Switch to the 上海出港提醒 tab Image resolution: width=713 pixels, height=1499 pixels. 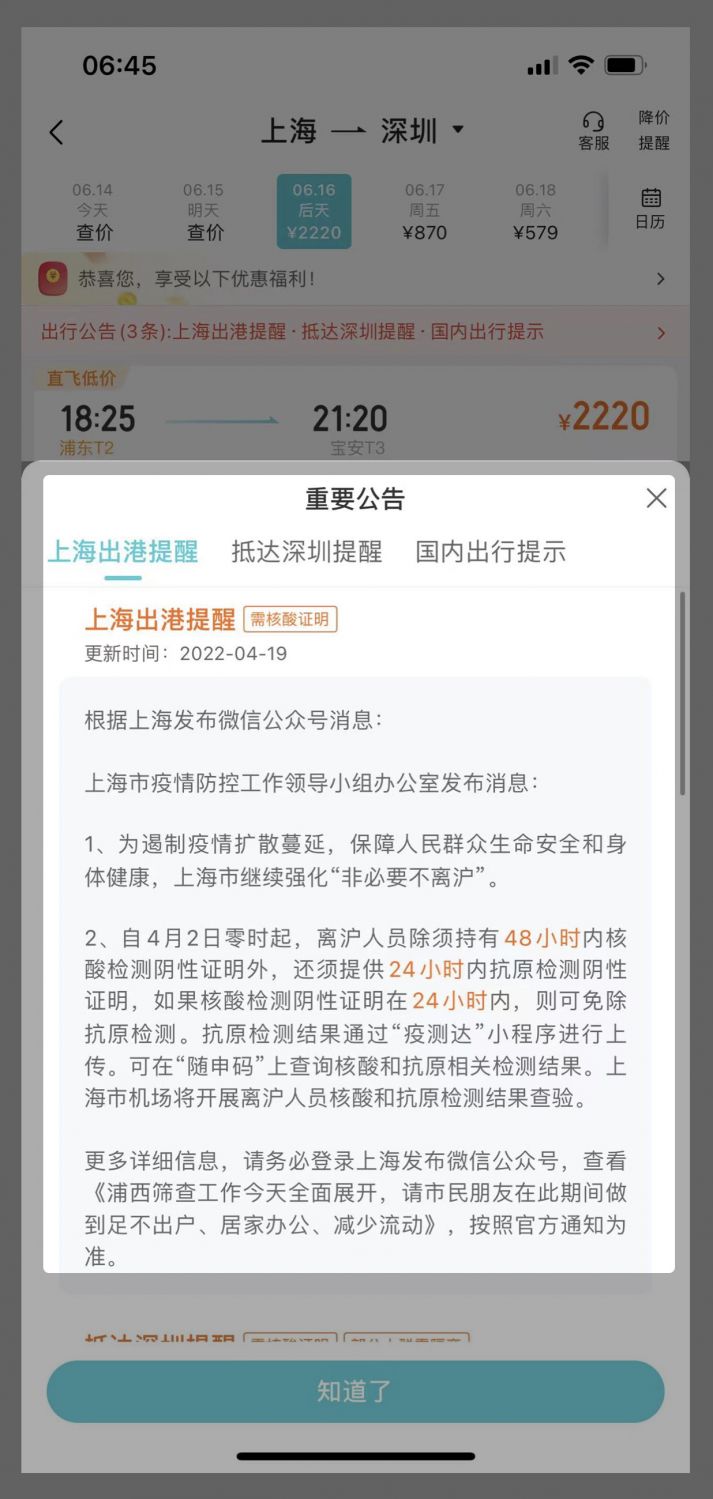[123, 552]
